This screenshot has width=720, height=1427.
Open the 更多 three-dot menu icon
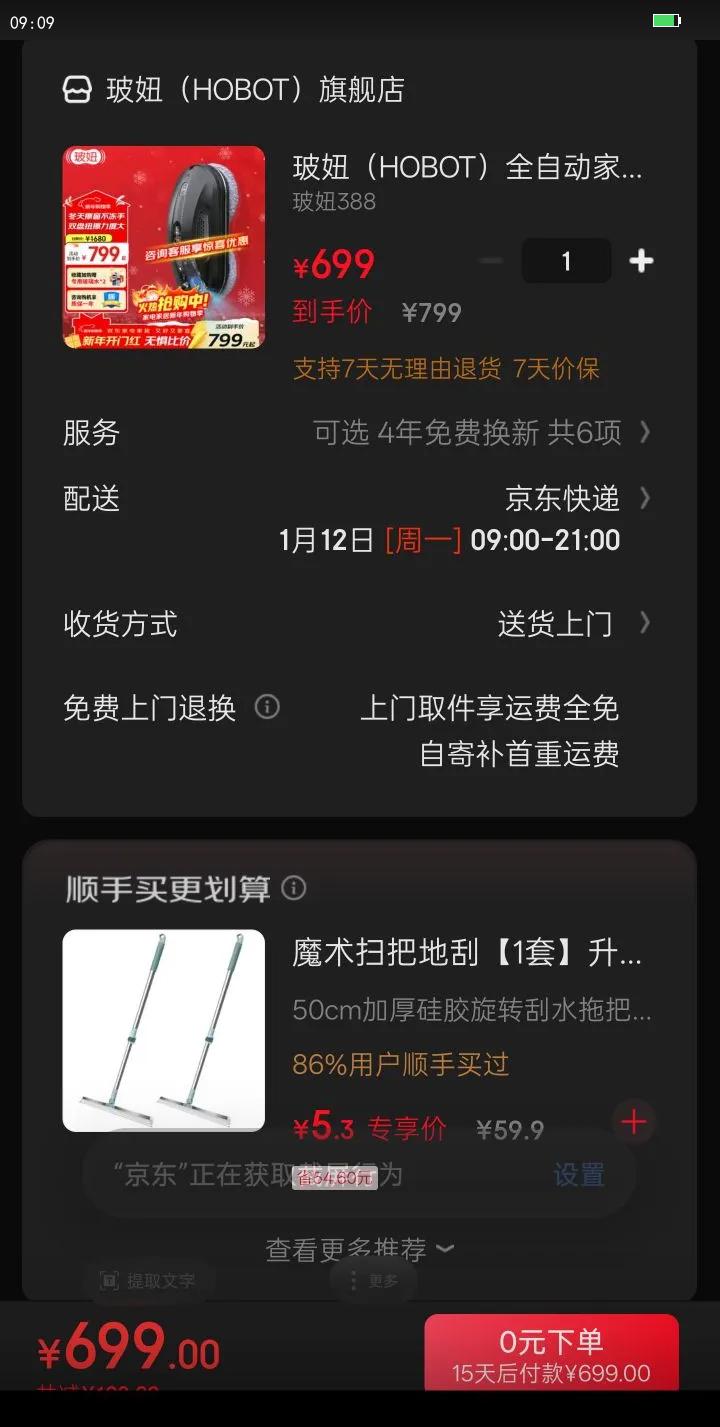click(x=352, y=1281)
